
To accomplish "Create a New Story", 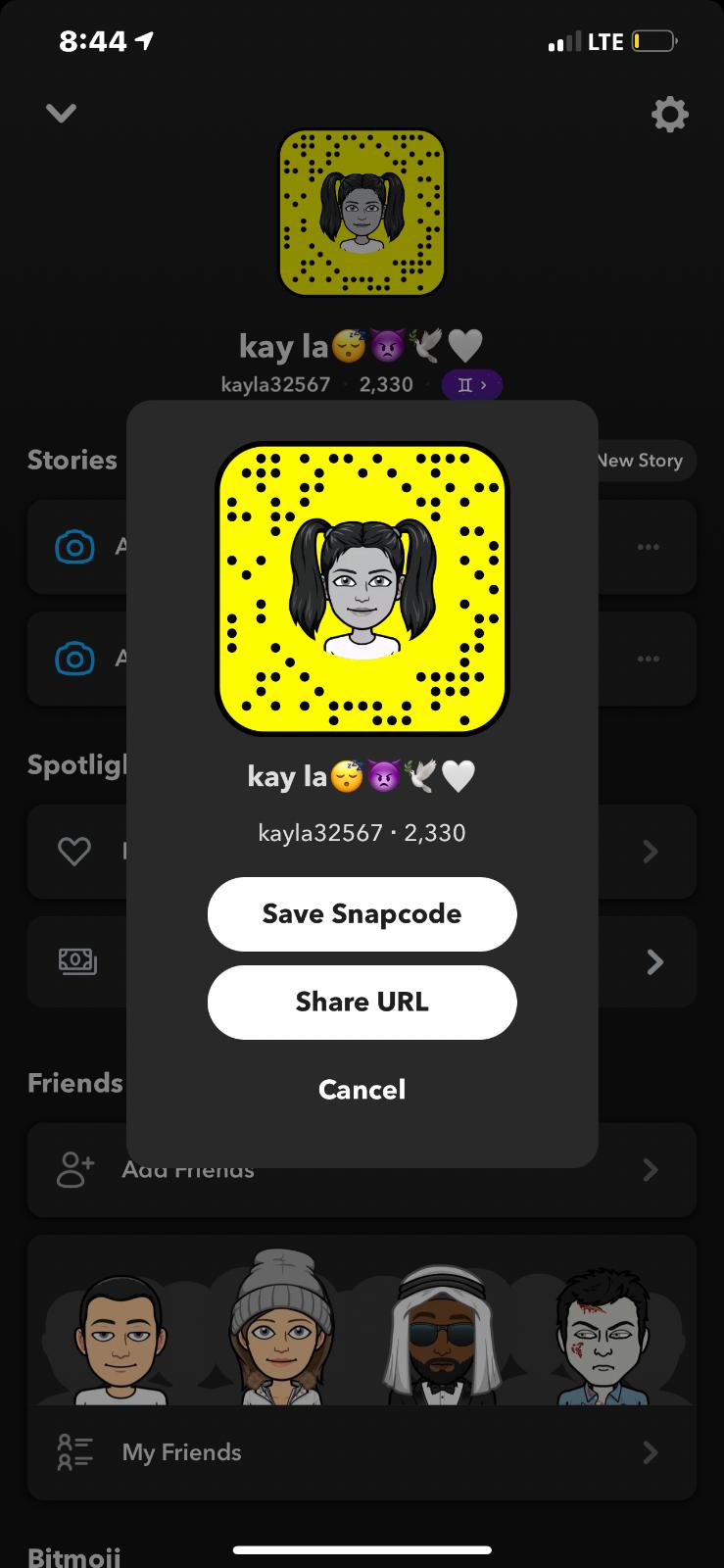I will click(643, 461).
